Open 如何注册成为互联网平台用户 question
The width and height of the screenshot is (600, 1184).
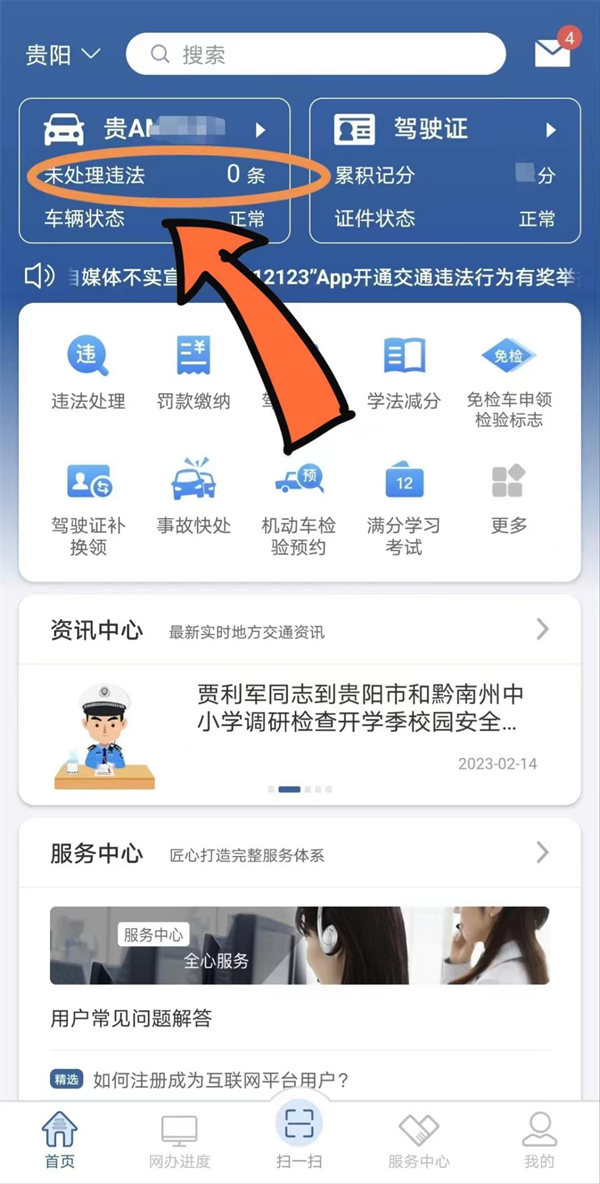point(220,1079)
